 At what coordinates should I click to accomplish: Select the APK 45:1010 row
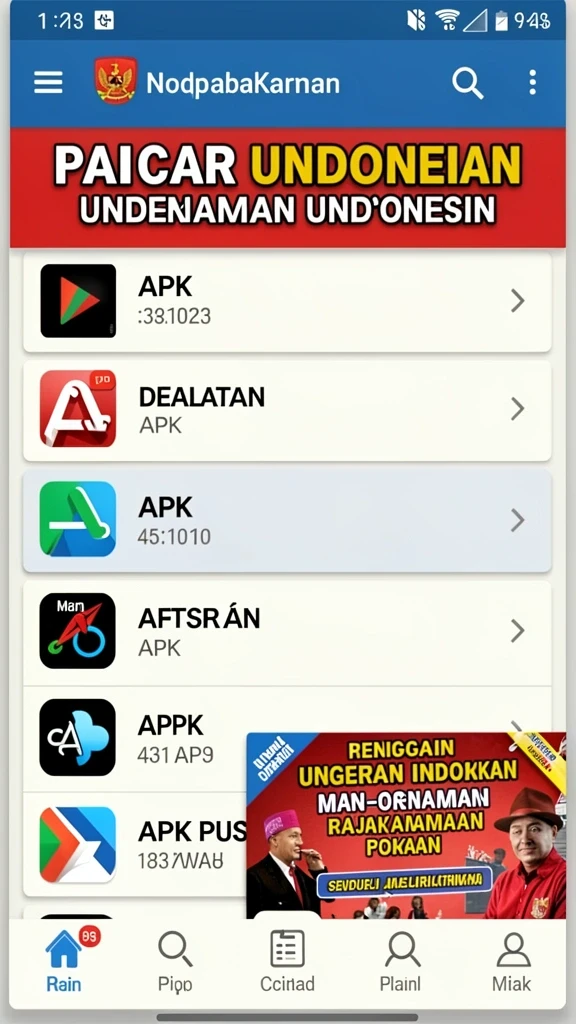[287, 520]
